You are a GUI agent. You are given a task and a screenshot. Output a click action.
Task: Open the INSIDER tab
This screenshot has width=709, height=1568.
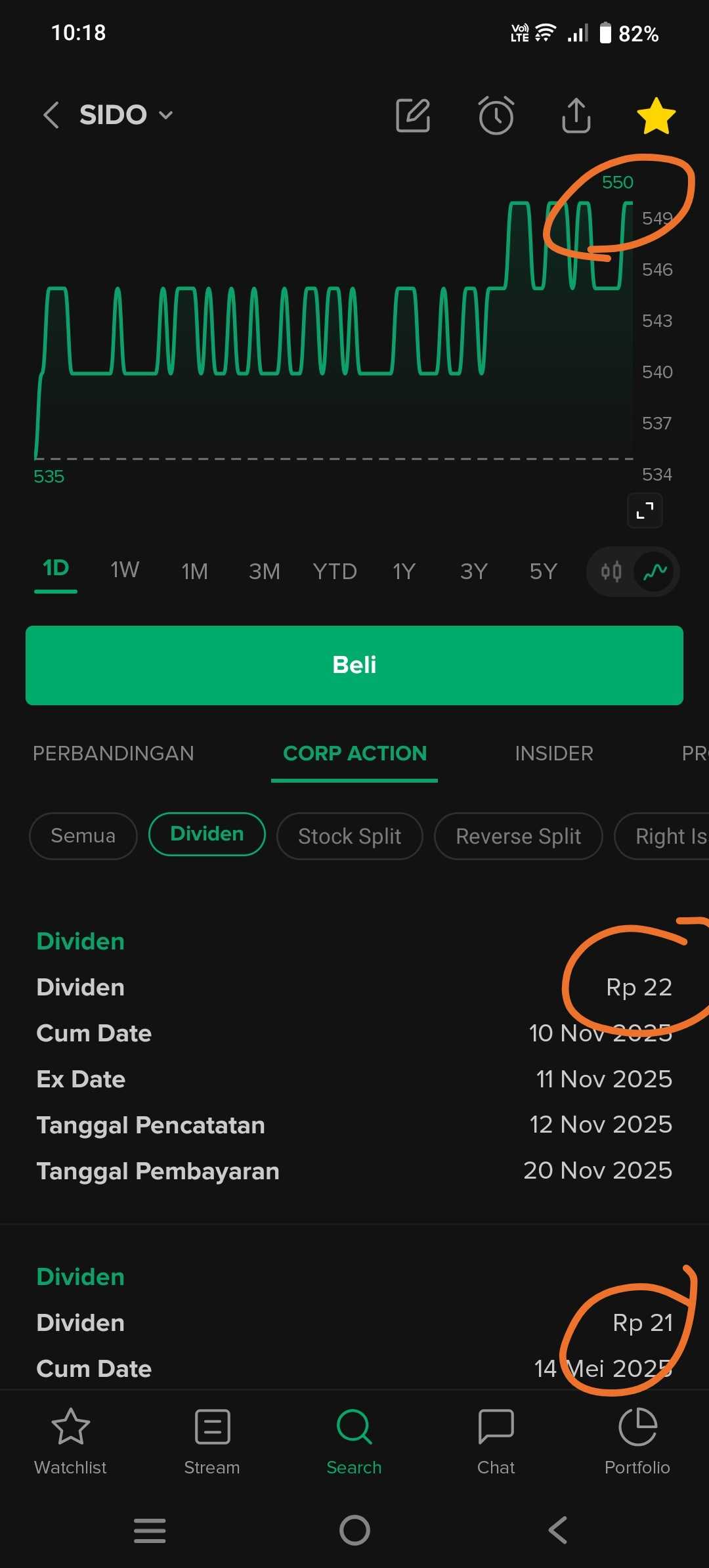553,753
